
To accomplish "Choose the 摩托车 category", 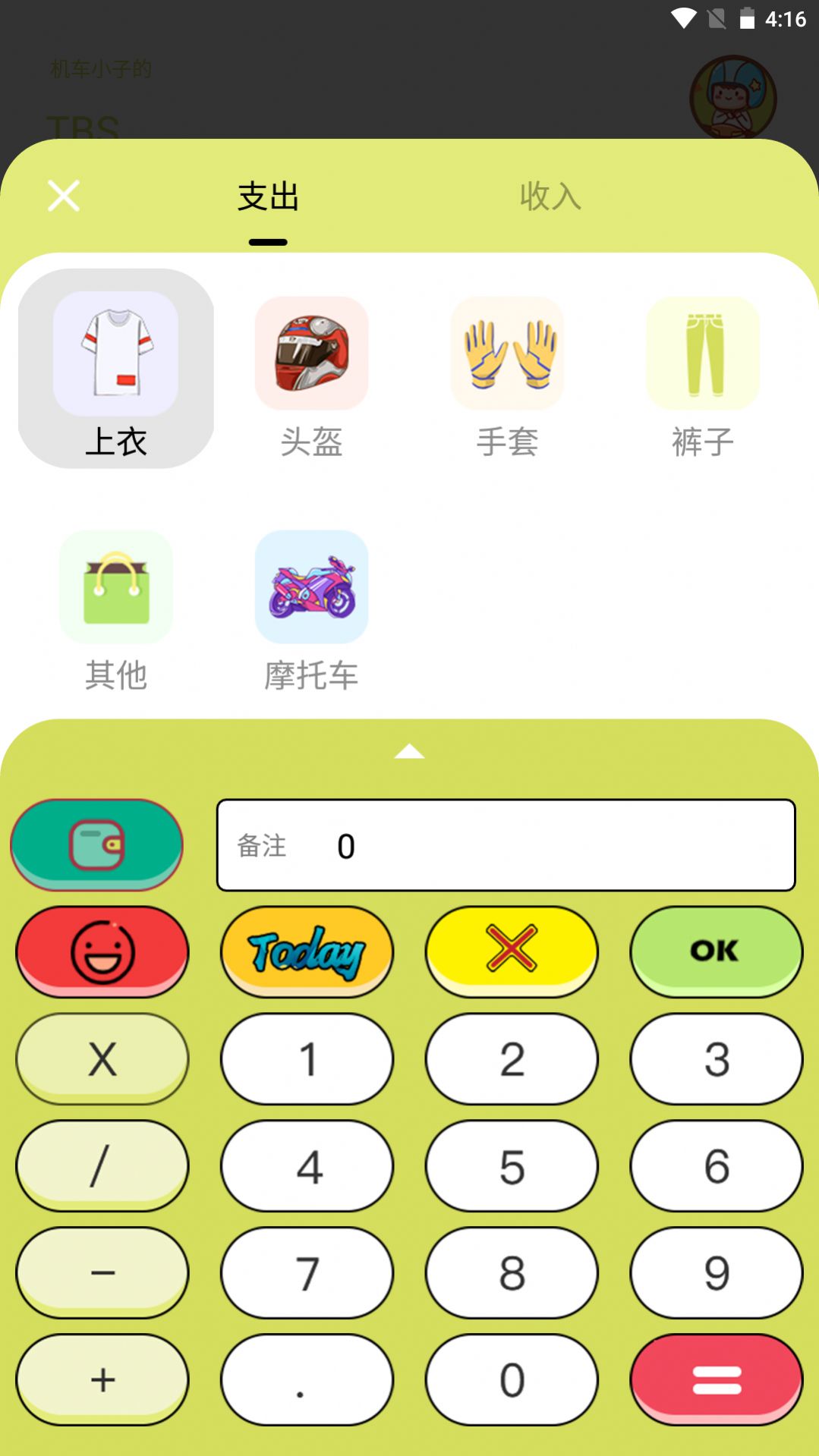I will [x=311, y=611].
